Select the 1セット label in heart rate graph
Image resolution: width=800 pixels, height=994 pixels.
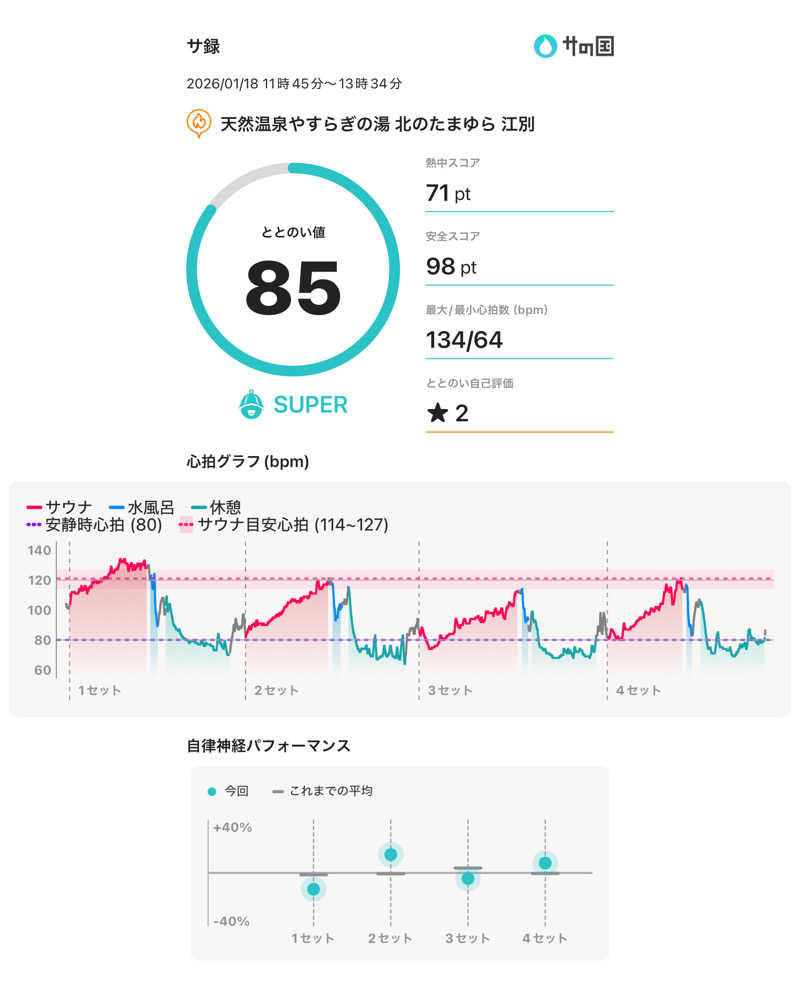[x=97, y=688]
